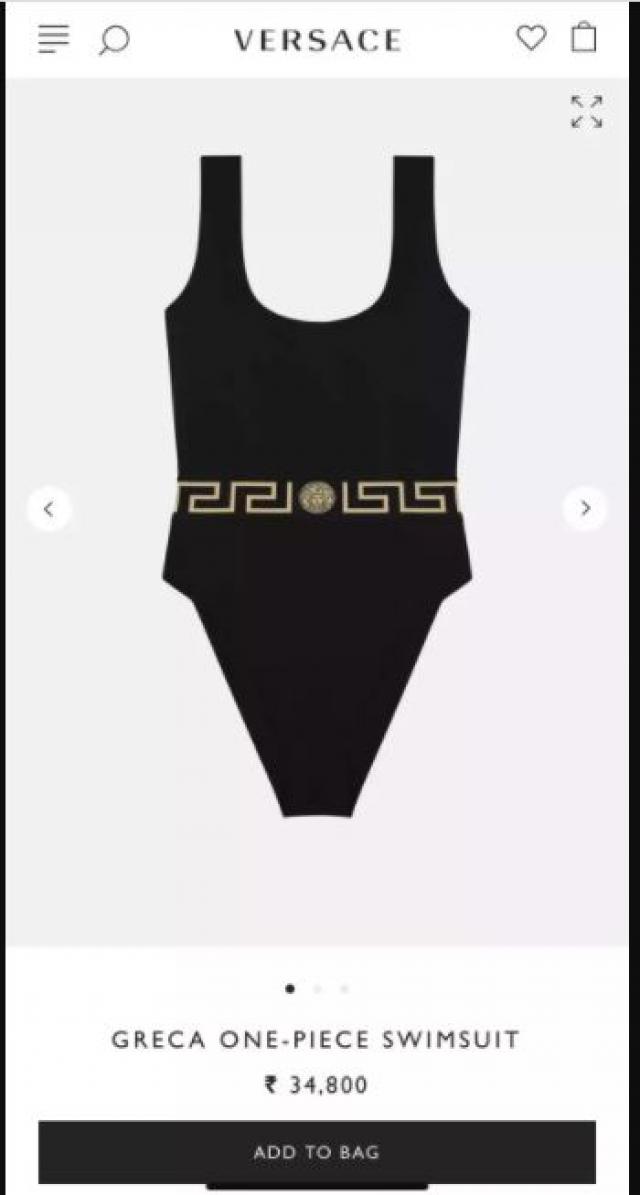This screenshot has width=640, height=1195.
Task: Show the next product image
Action: 585,508
